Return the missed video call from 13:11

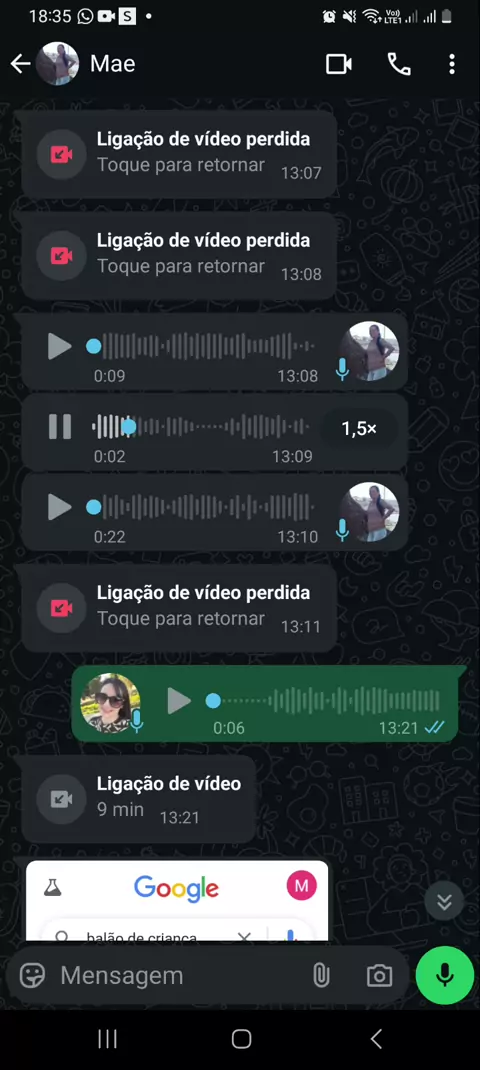pos(180,607)
